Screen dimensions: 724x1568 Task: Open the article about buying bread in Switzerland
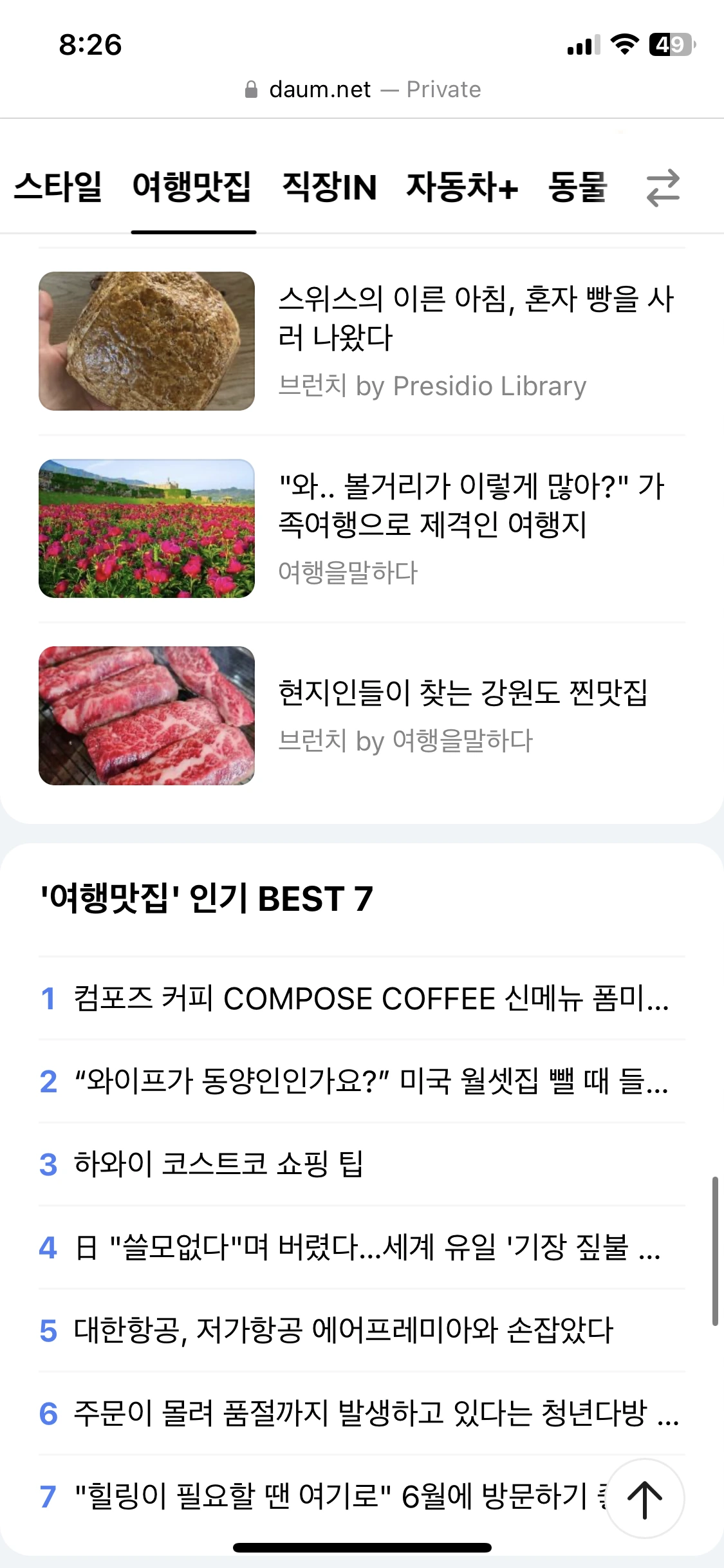coord(362,341)
